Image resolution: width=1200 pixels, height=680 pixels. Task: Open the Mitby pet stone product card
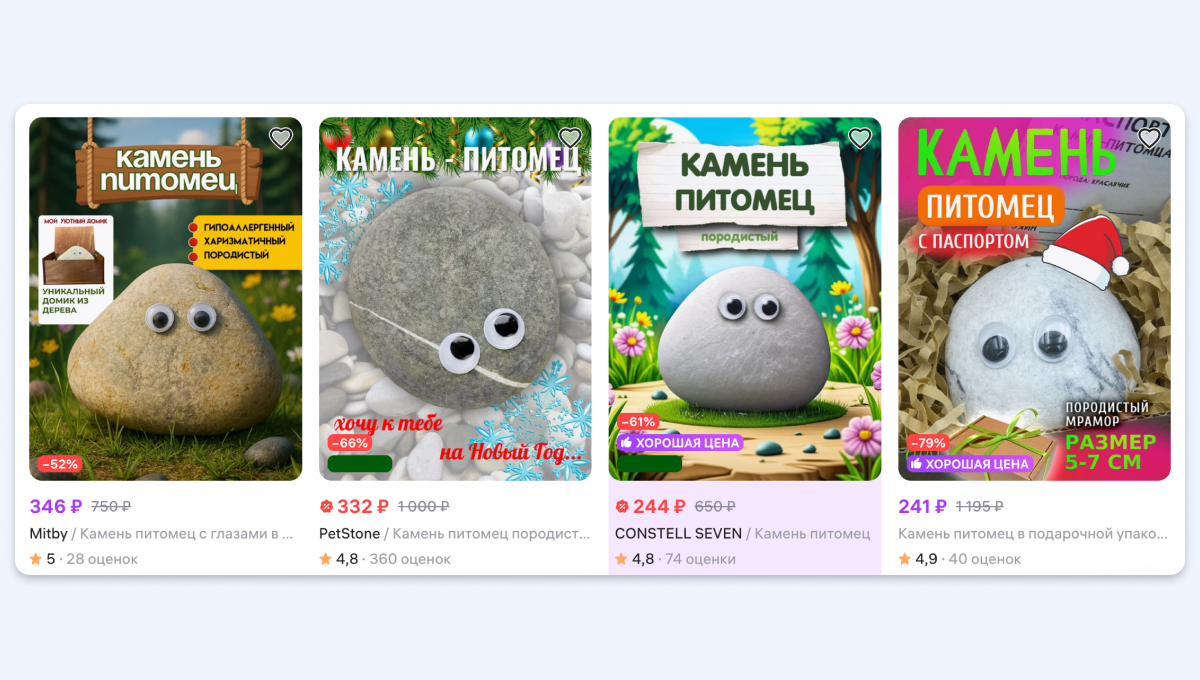click(x=165, y=300)
